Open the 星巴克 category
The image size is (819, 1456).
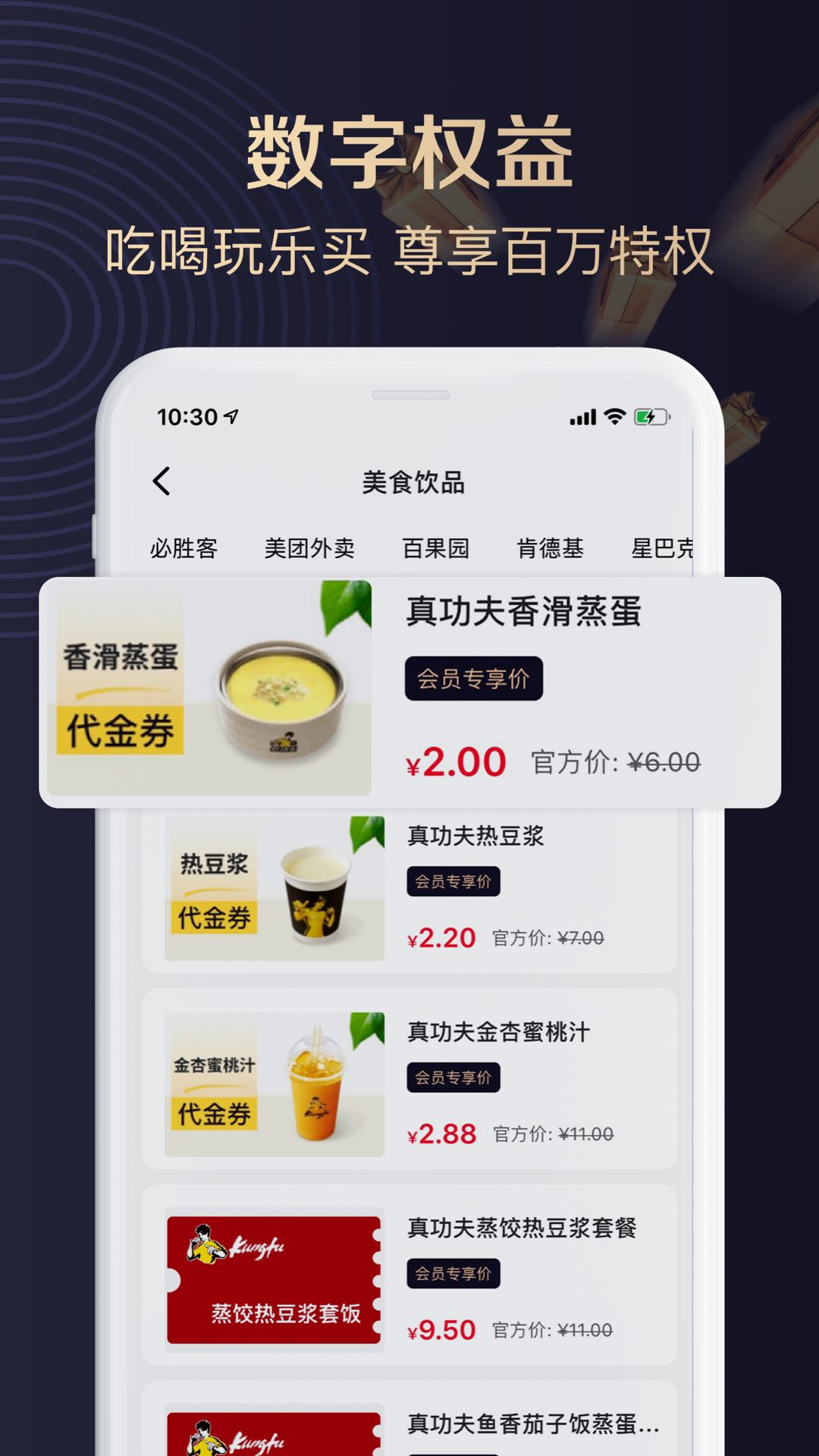(x=665, y=550)
